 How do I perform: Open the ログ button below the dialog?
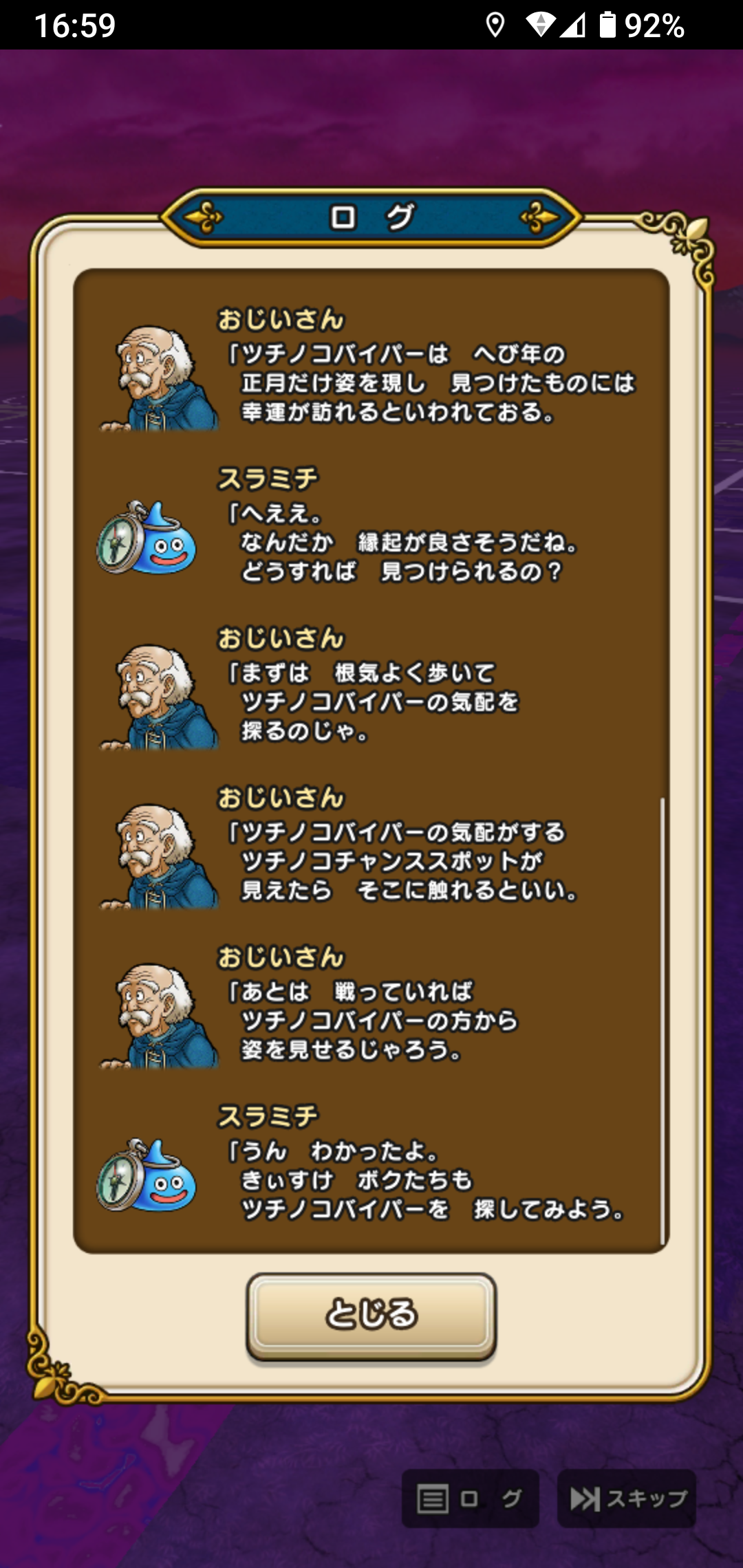(x=471, y=1499)
